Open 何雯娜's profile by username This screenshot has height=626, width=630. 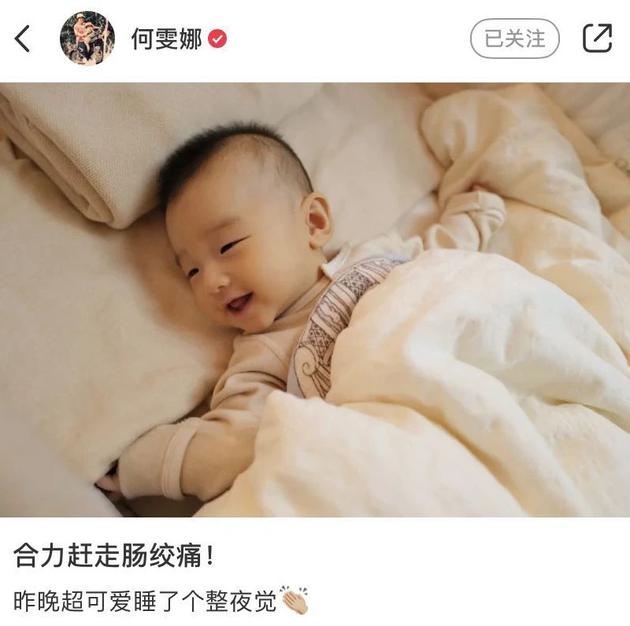[x=166, y=39]
